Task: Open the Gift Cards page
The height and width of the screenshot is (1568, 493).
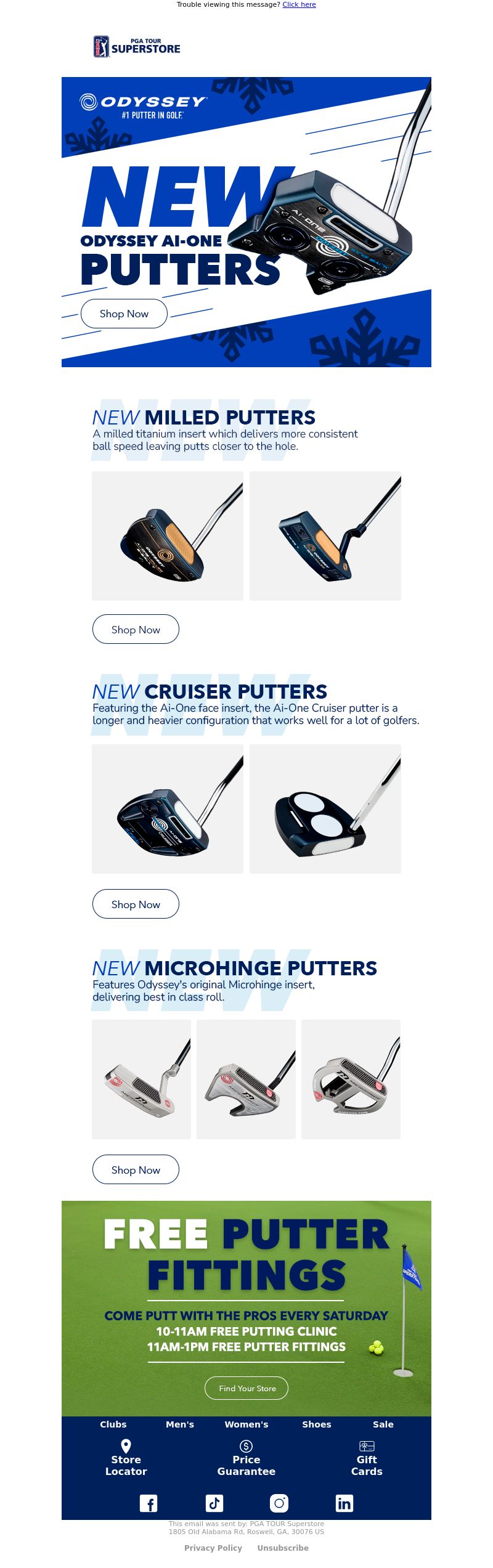Action: coord(367,1459)
